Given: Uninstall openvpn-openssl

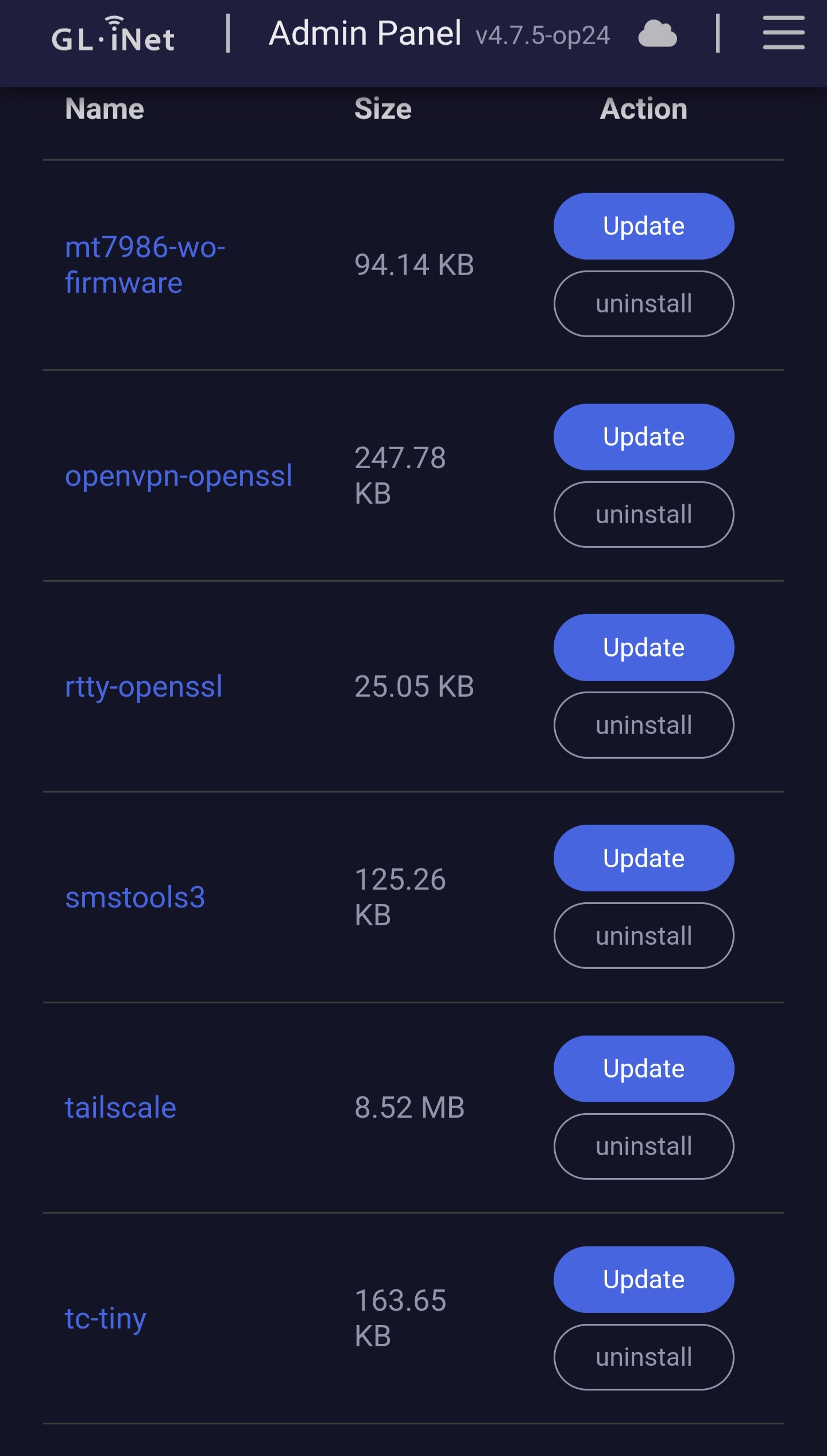Looking at the screenshot, I should (644, 514).
